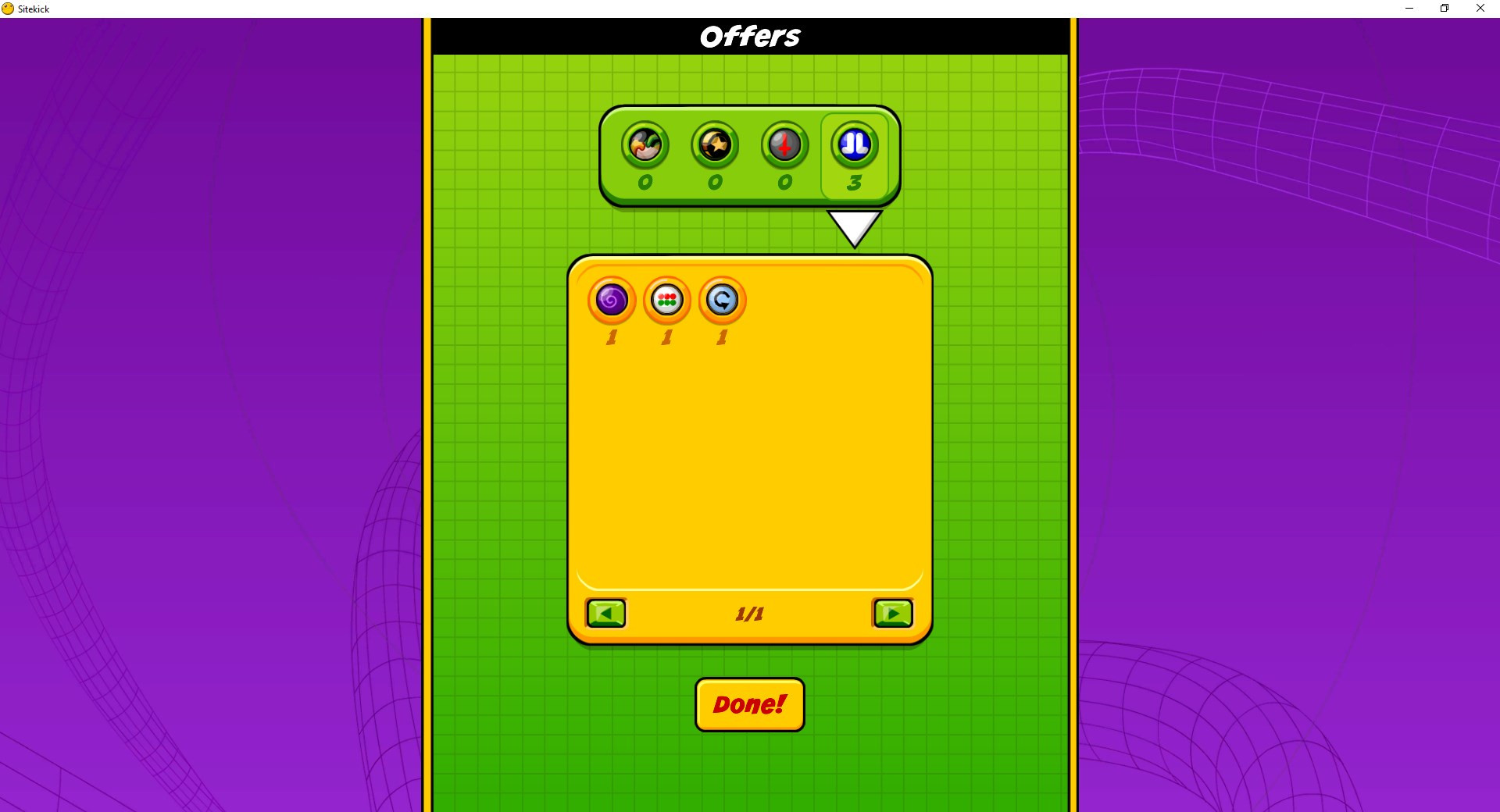Go to the previous page of chips

tap(606, 614)
